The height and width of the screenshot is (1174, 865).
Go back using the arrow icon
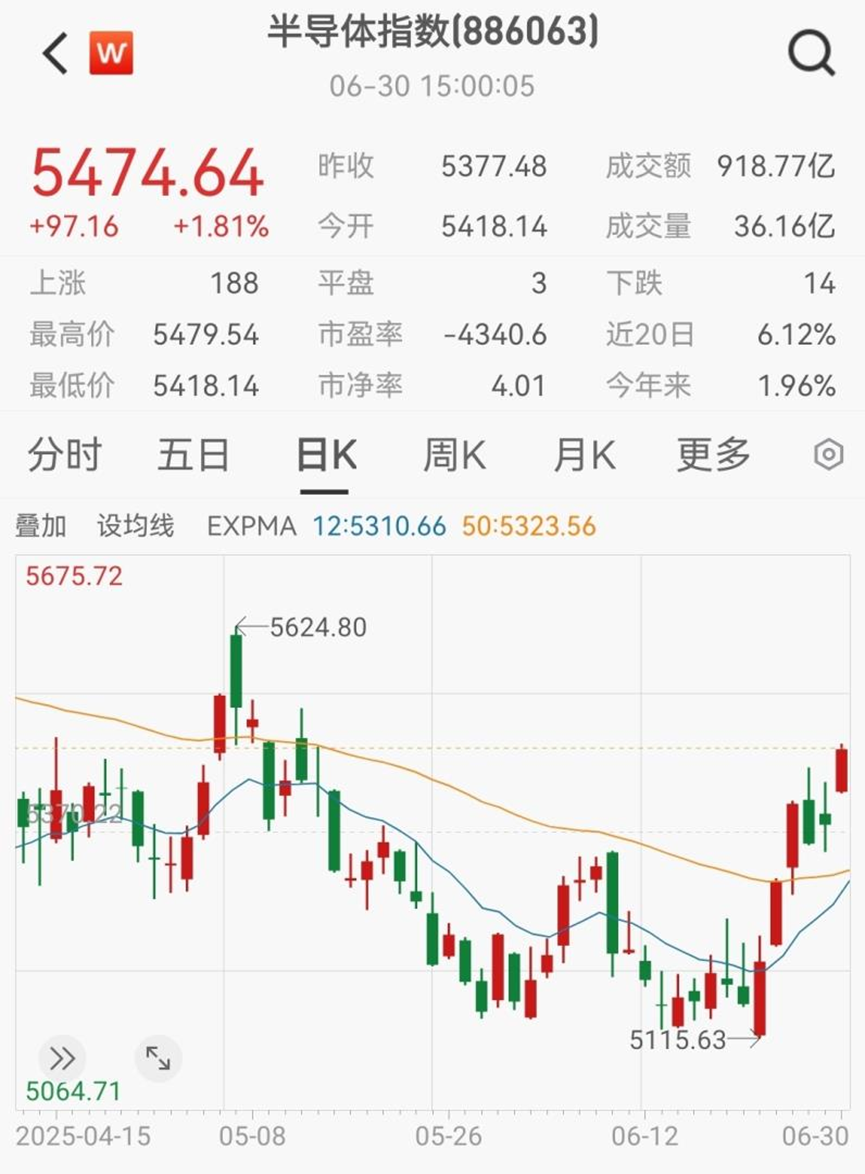(55, 53)
